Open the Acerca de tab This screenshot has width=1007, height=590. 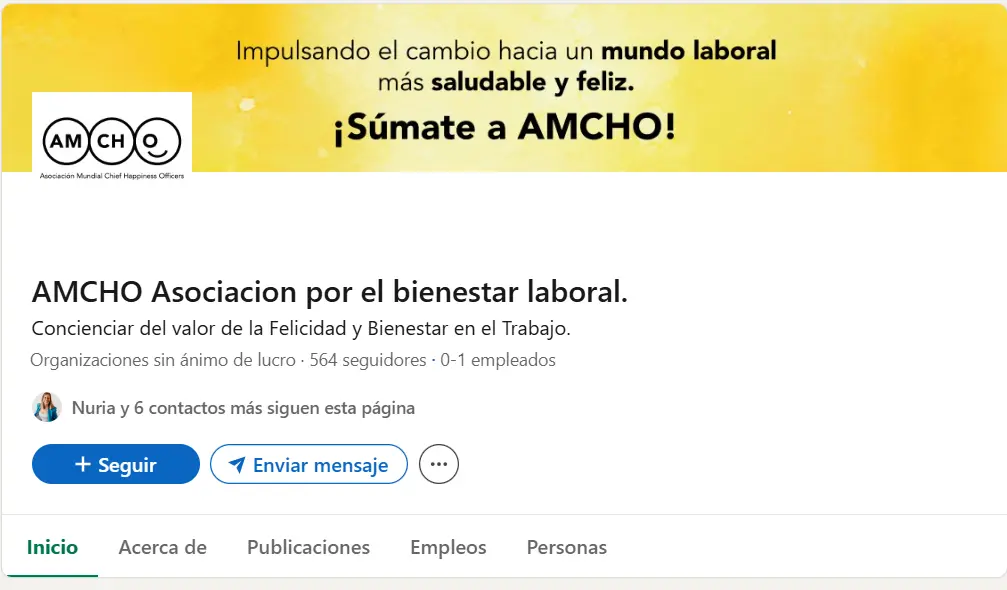pos(162,547)
